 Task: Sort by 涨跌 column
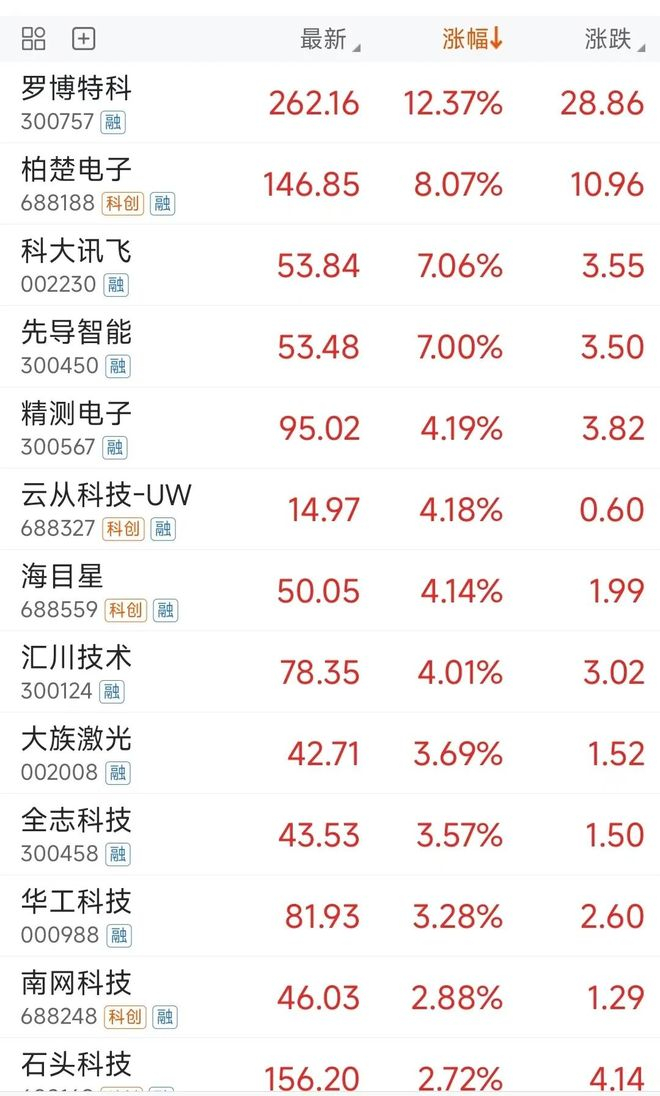pos(609,39)
